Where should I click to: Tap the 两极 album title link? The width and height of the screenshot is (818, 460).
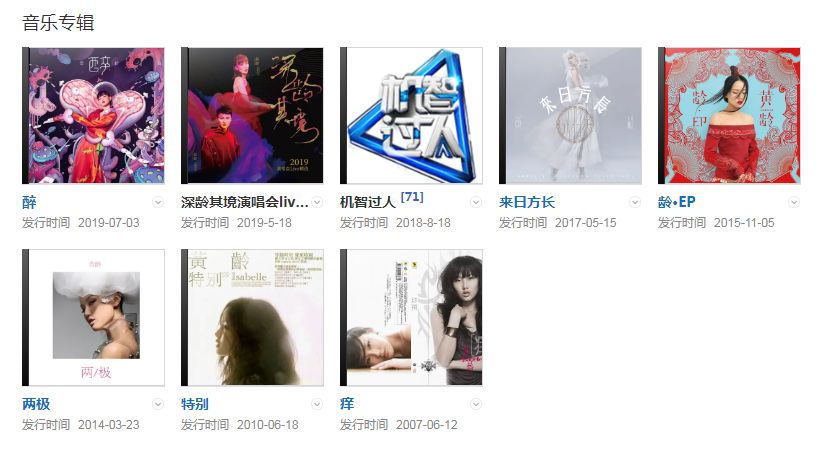tap(36, 404)
